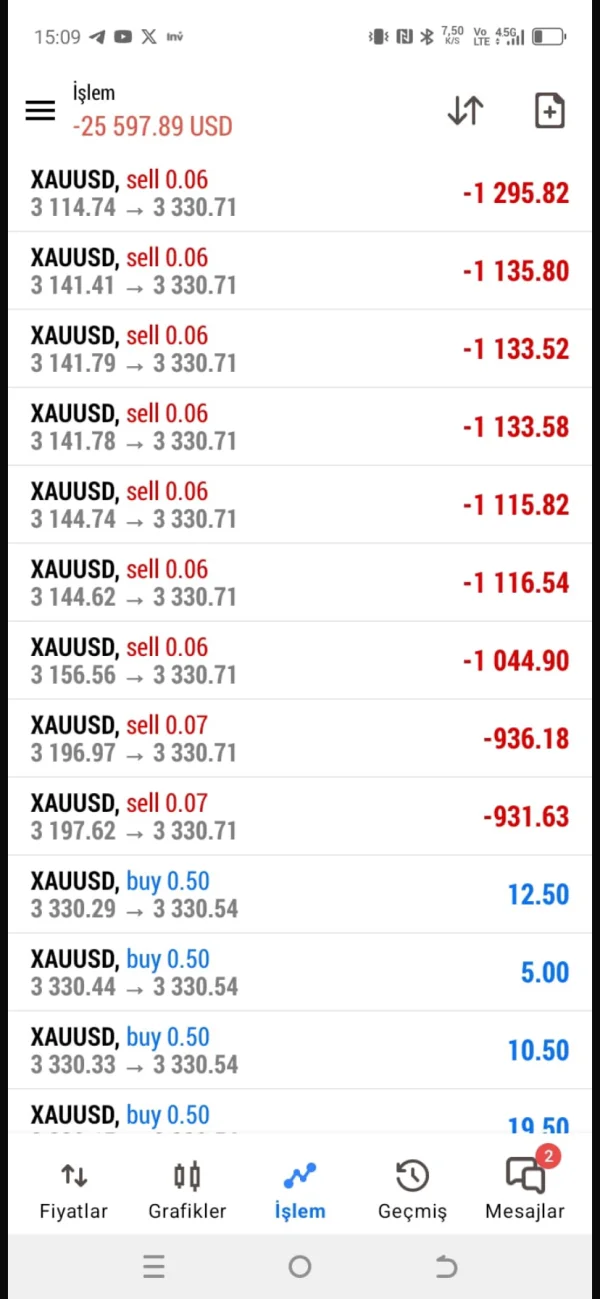Expand the sell position opened at 3 144.74

300,506
